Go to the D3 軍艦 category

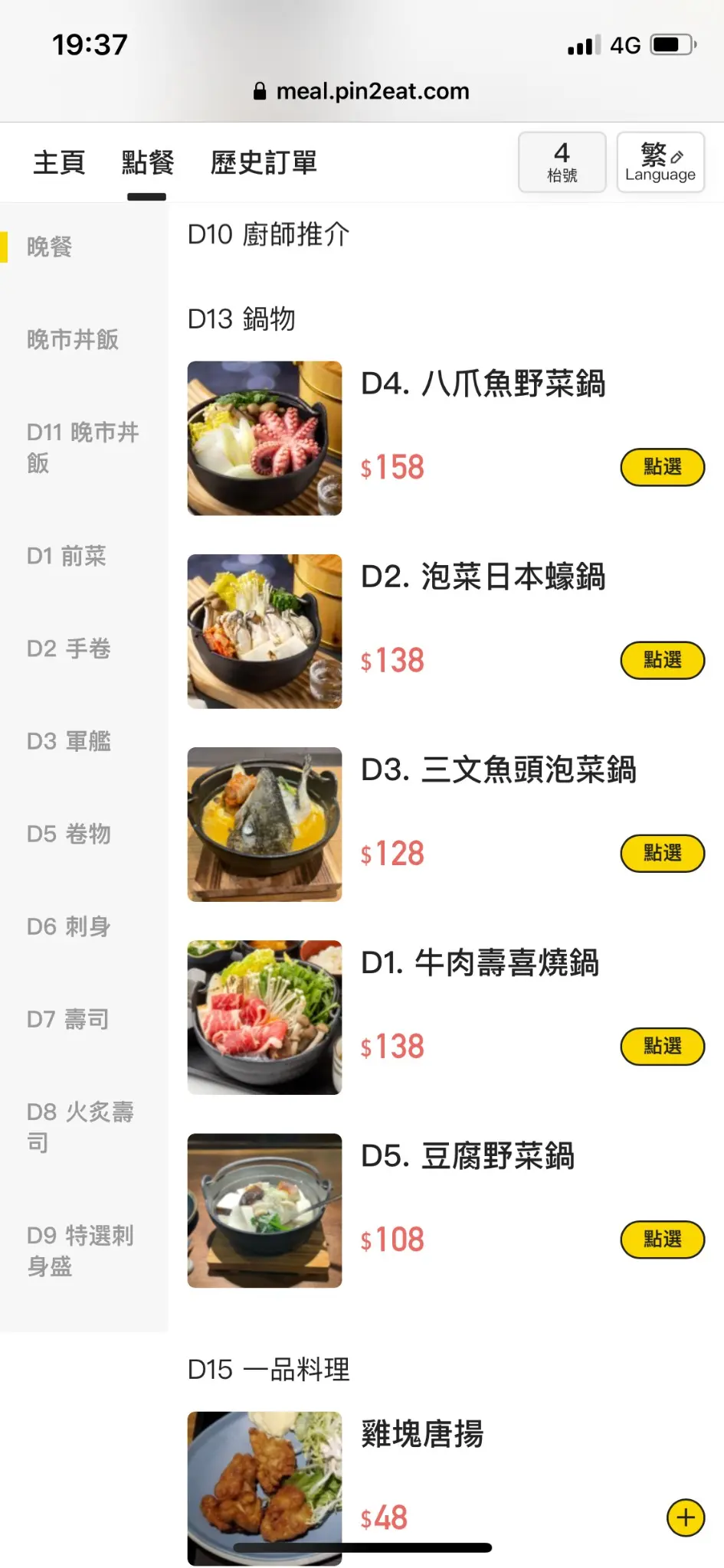pyautogui.click(x=69, y=741)
